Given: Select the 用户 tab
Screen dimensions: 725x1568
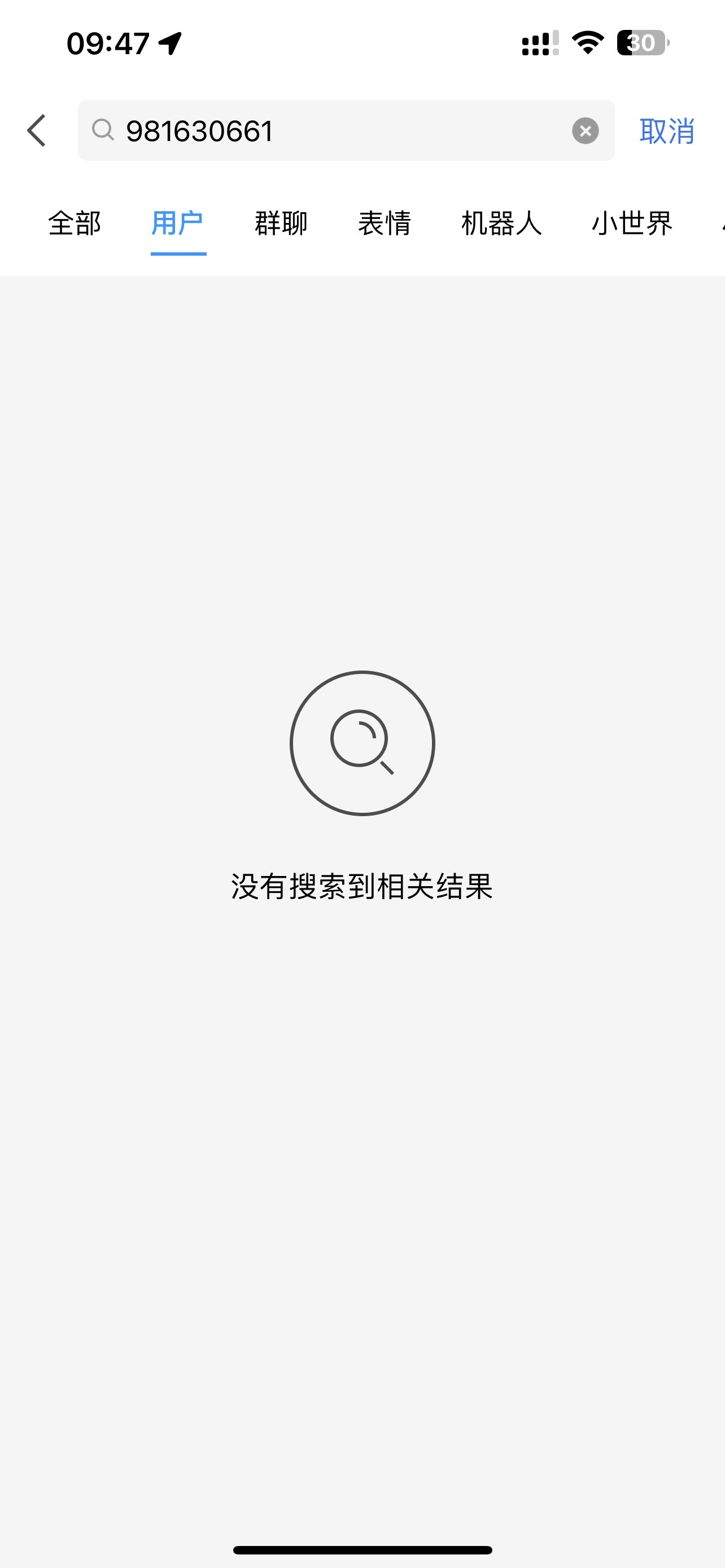Looking at the screenshot, I should click(x=178, y=223).
